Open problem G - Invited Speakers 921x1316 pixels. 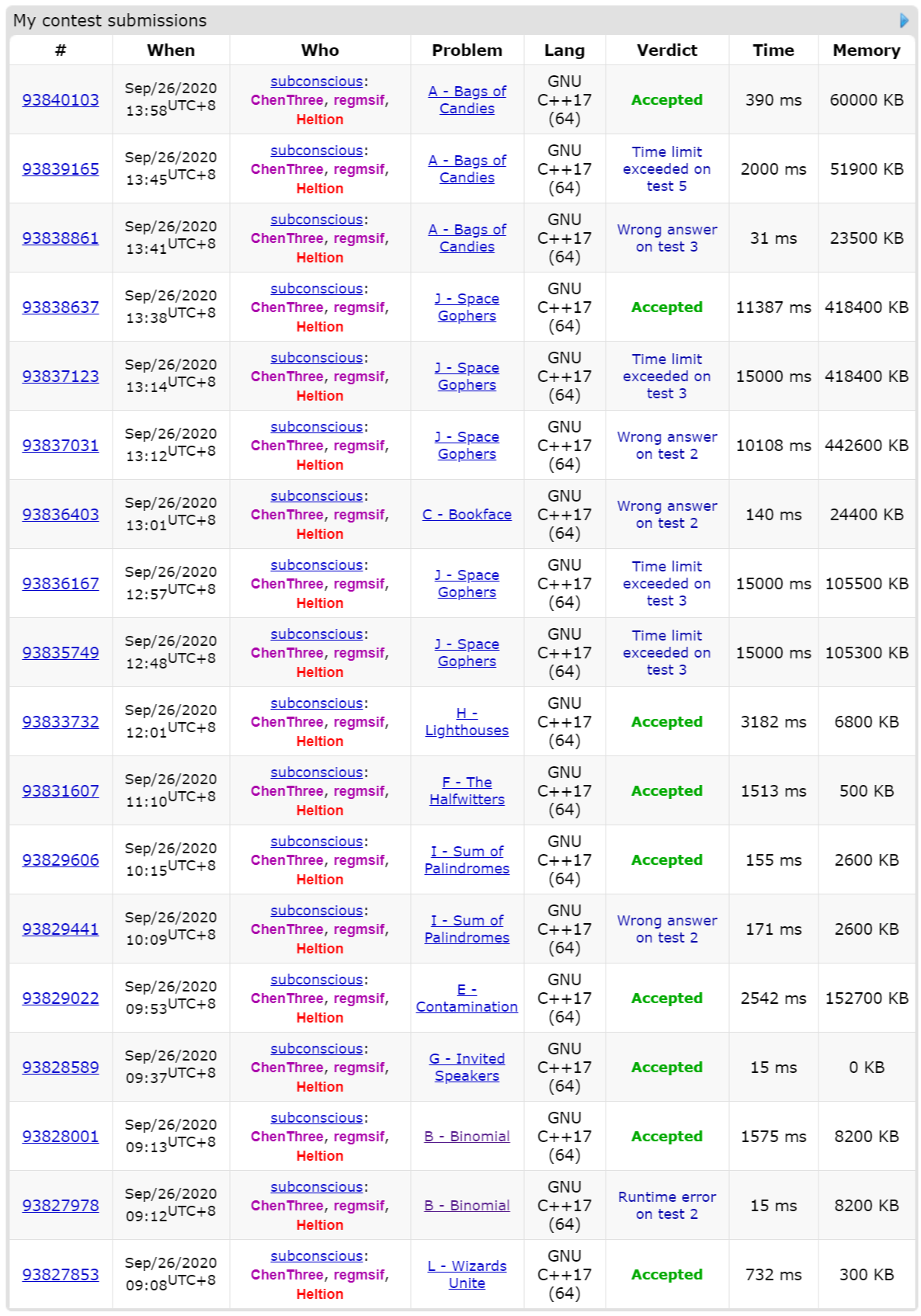pyautogui.click(x=467, y=1068)
